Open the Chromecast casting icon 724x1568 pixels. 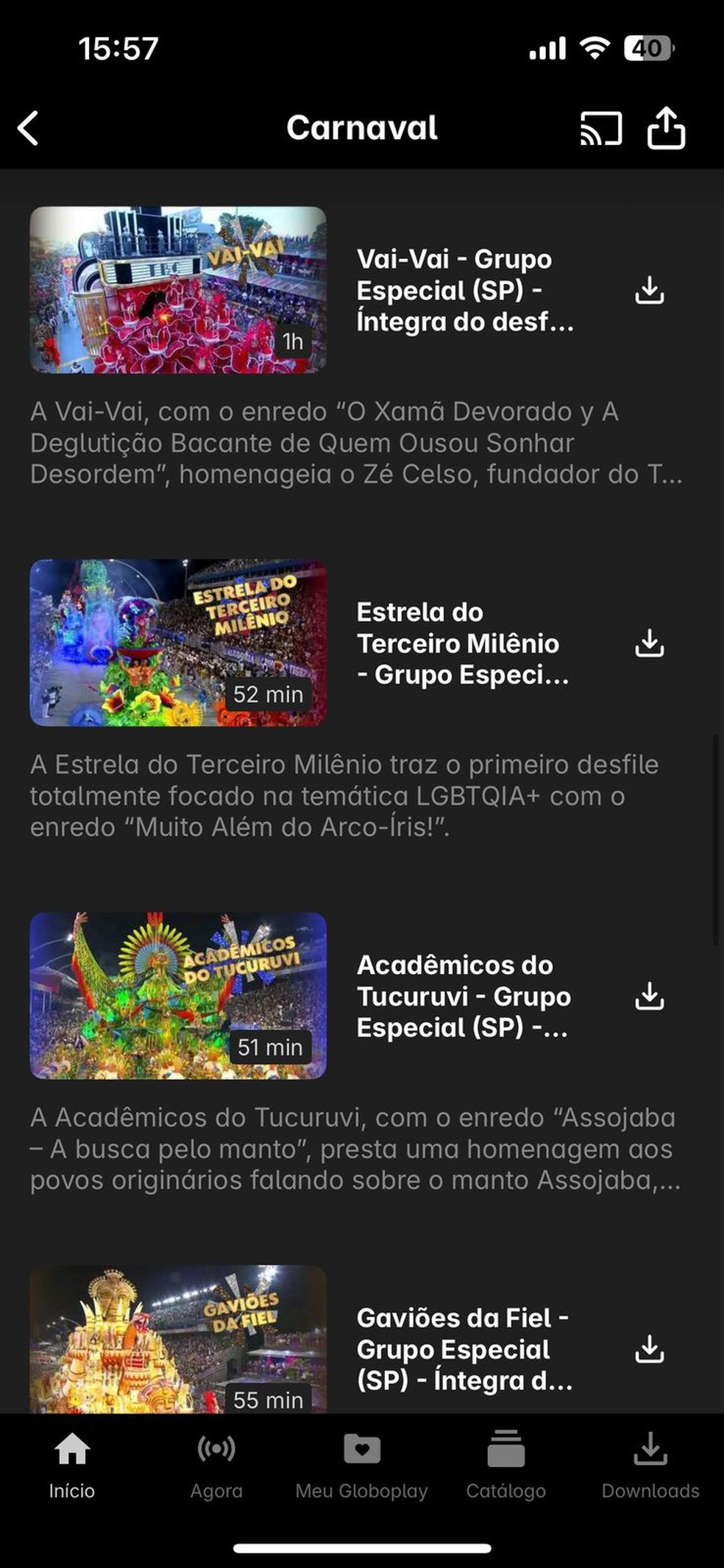pos(598,128)
